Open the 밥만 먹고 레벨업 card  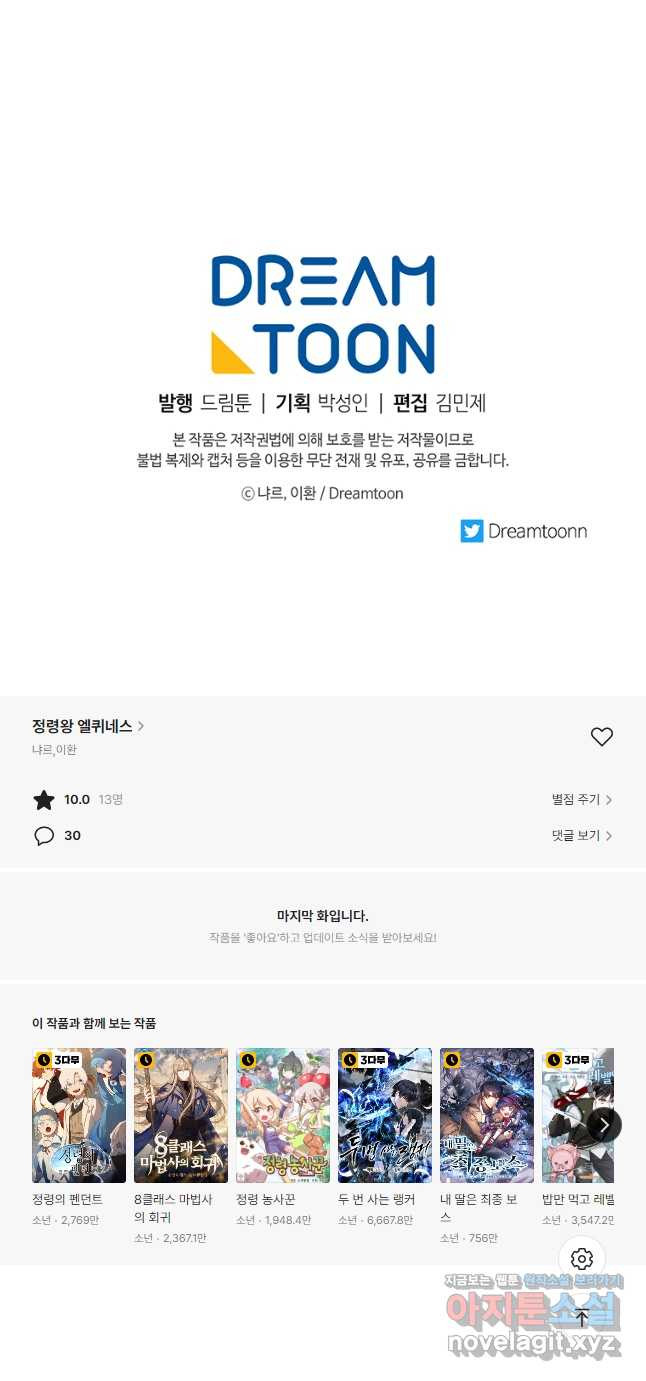click(568, 1115)
